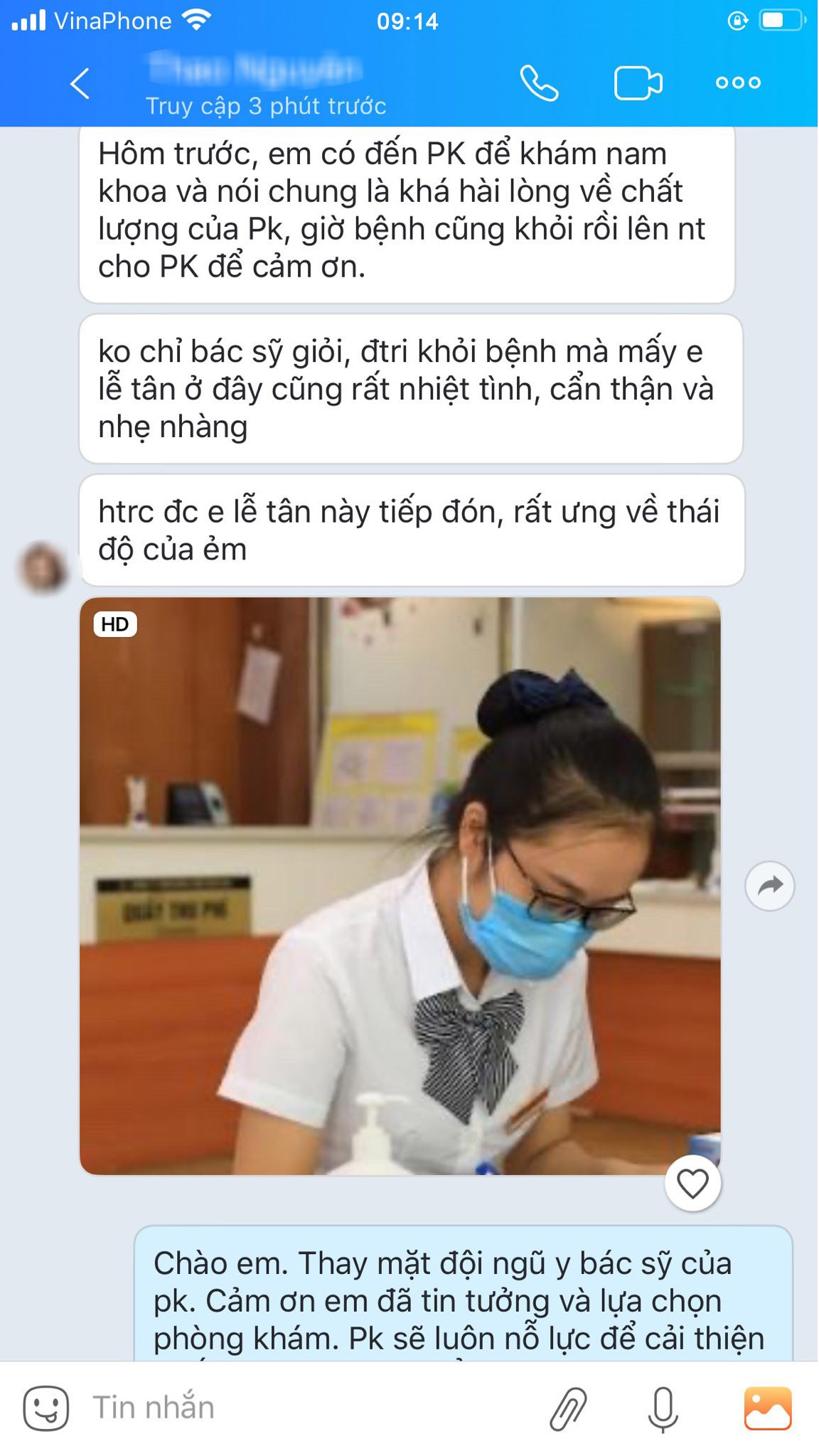Start a voice call
Viewport: 819px width, 1456px height.
click(x=539, y=84)
